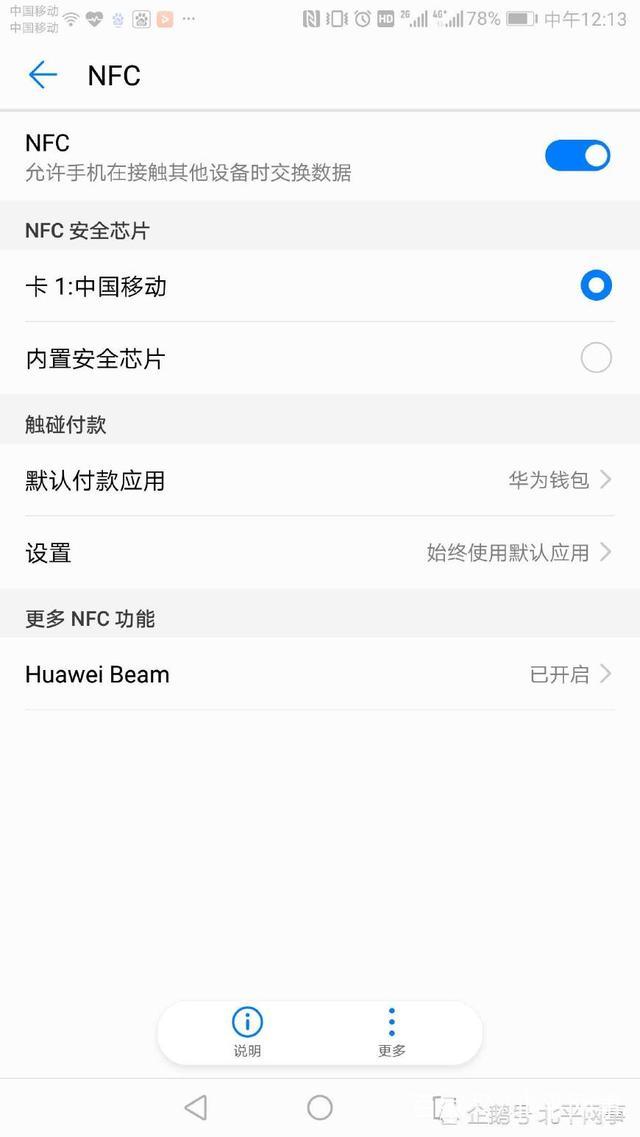Tap the system back button
The width and height of the screenshot is (640, 1137).
(196, 1107)
